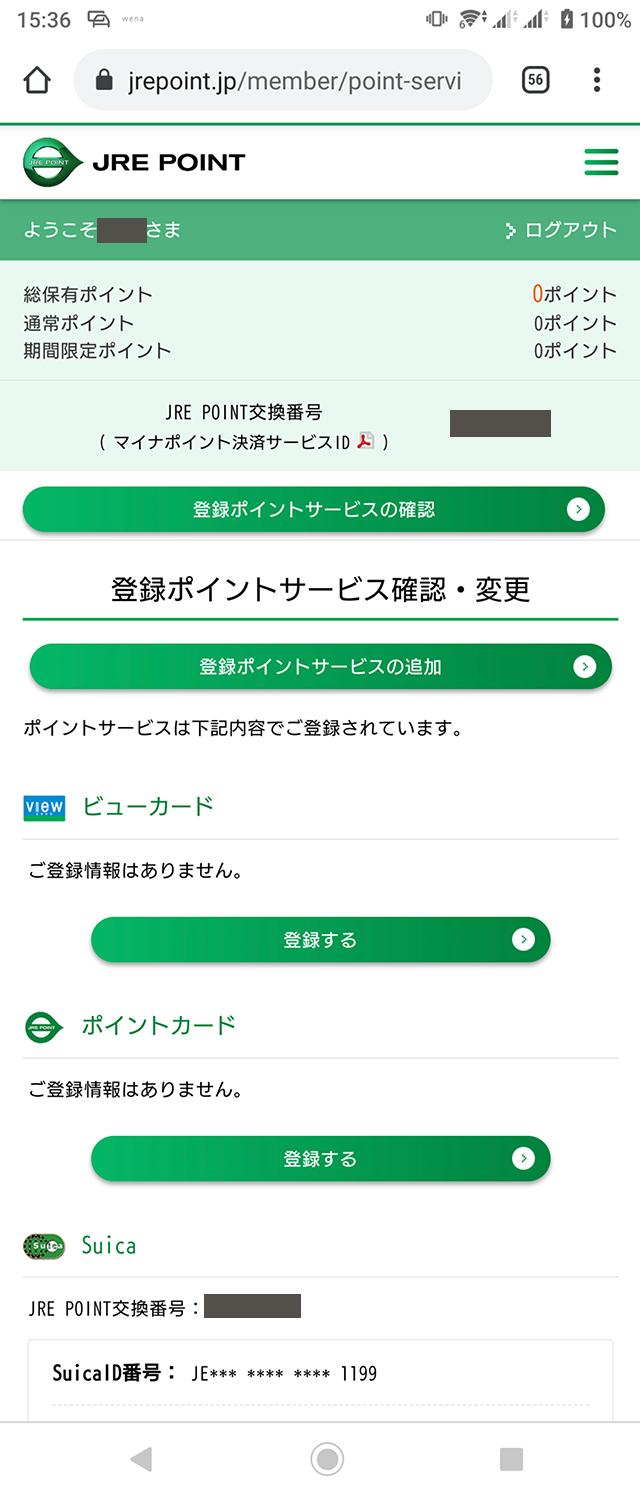Tap the browser home icon

coord(37,80)
